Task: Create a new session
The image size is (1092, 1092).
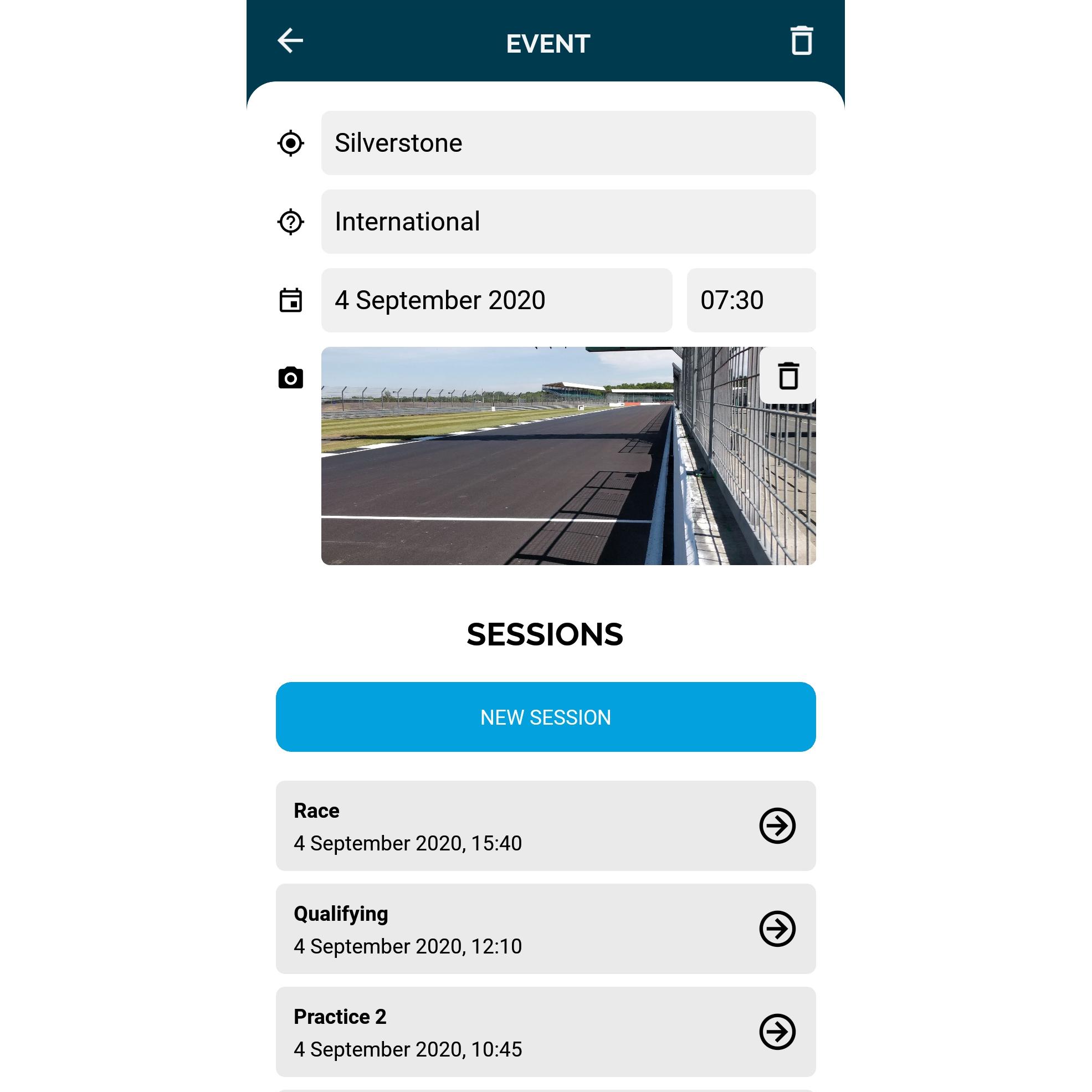Action: pyautogui.click(x=545, y=717)
